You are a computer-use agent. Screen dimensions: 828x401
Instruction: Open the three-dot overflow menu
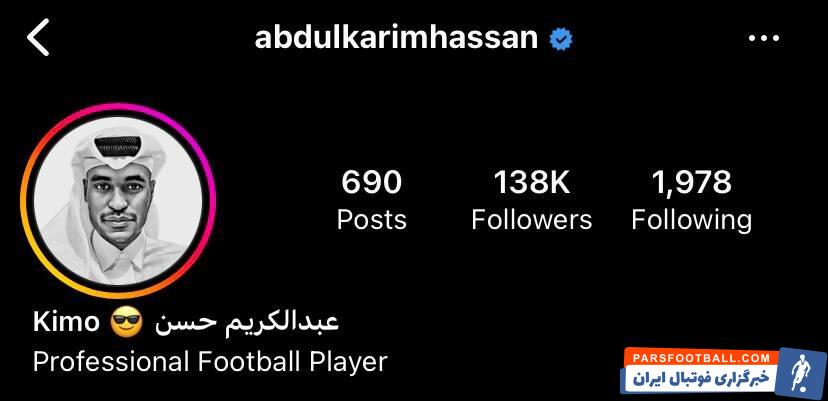763,38
